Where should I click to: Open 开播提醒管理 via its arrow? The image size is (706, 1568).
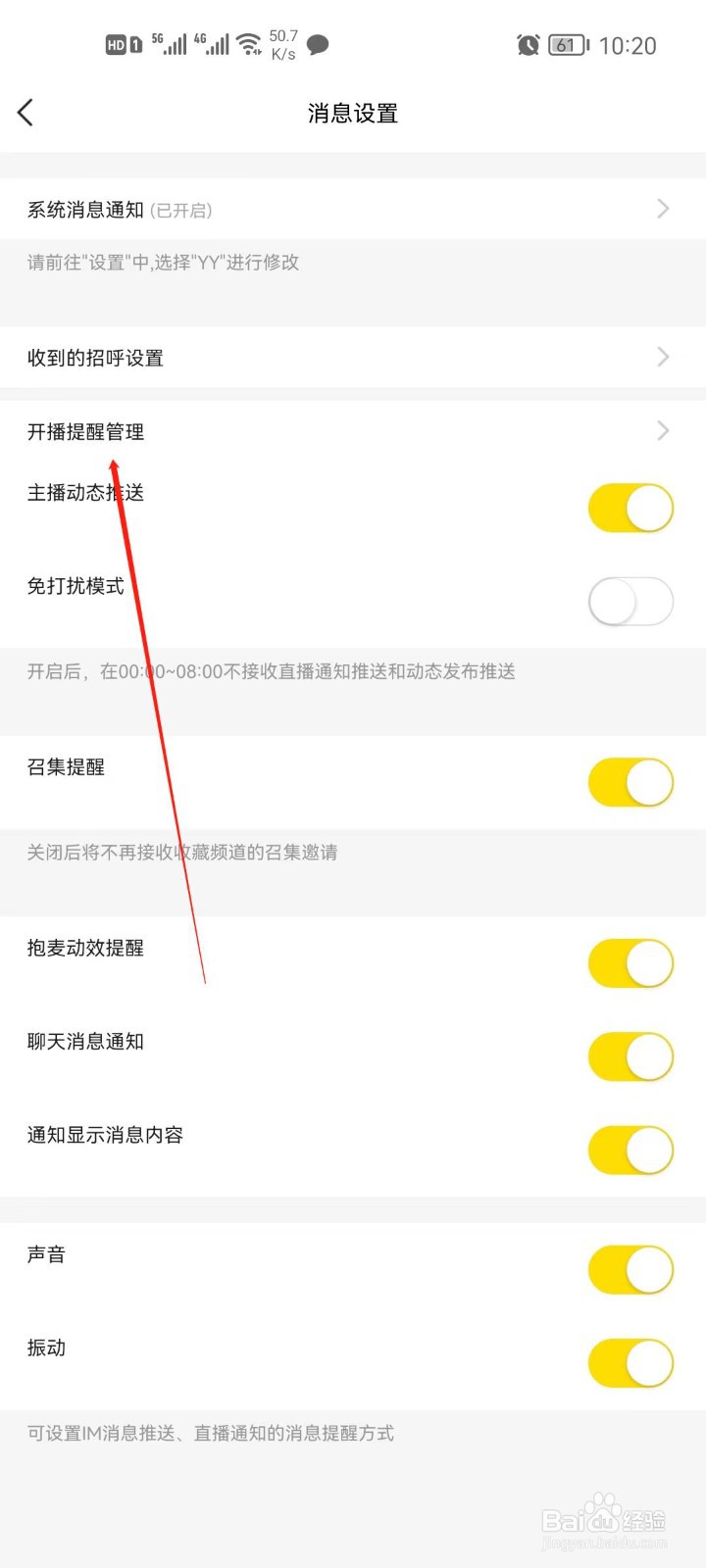[x=663, y=431]
